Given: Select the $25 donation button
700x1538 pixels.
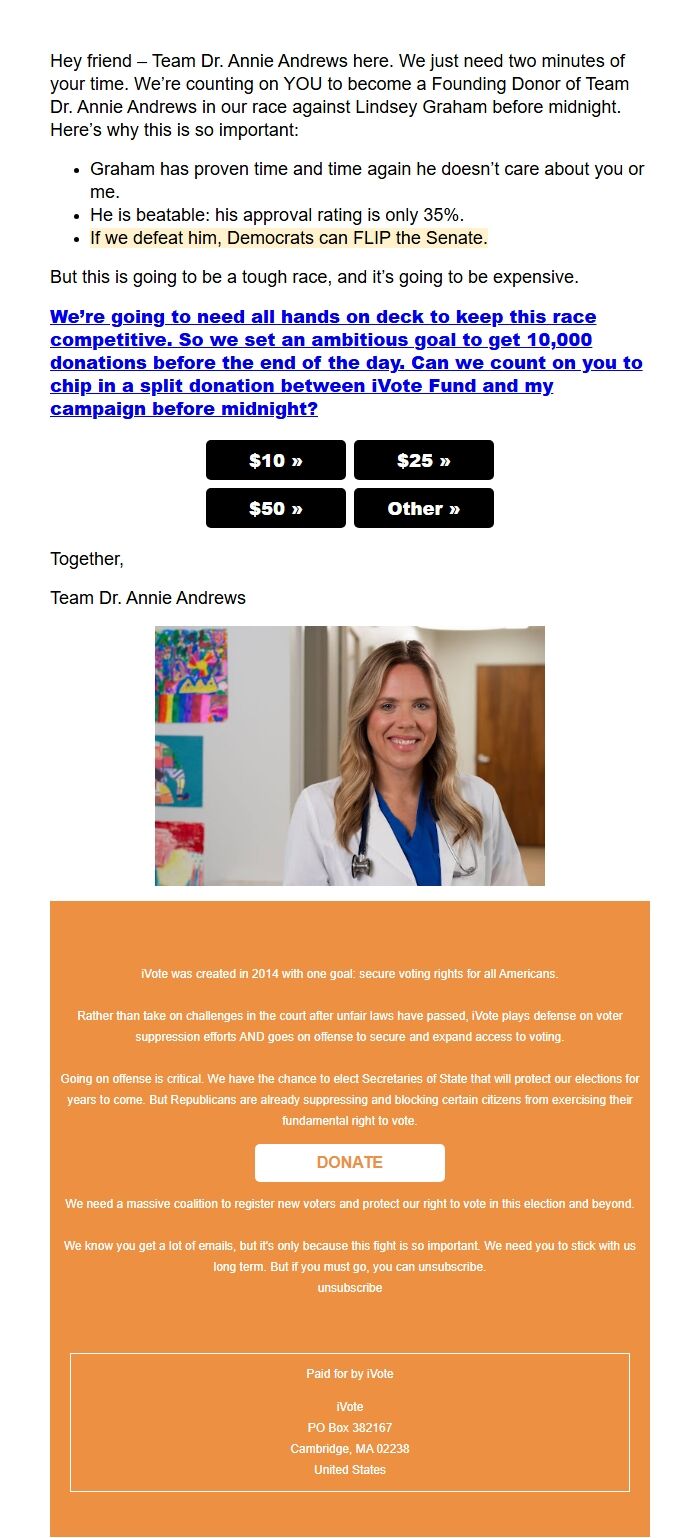Looking at the screenshot, I should [x=424, y=460].
